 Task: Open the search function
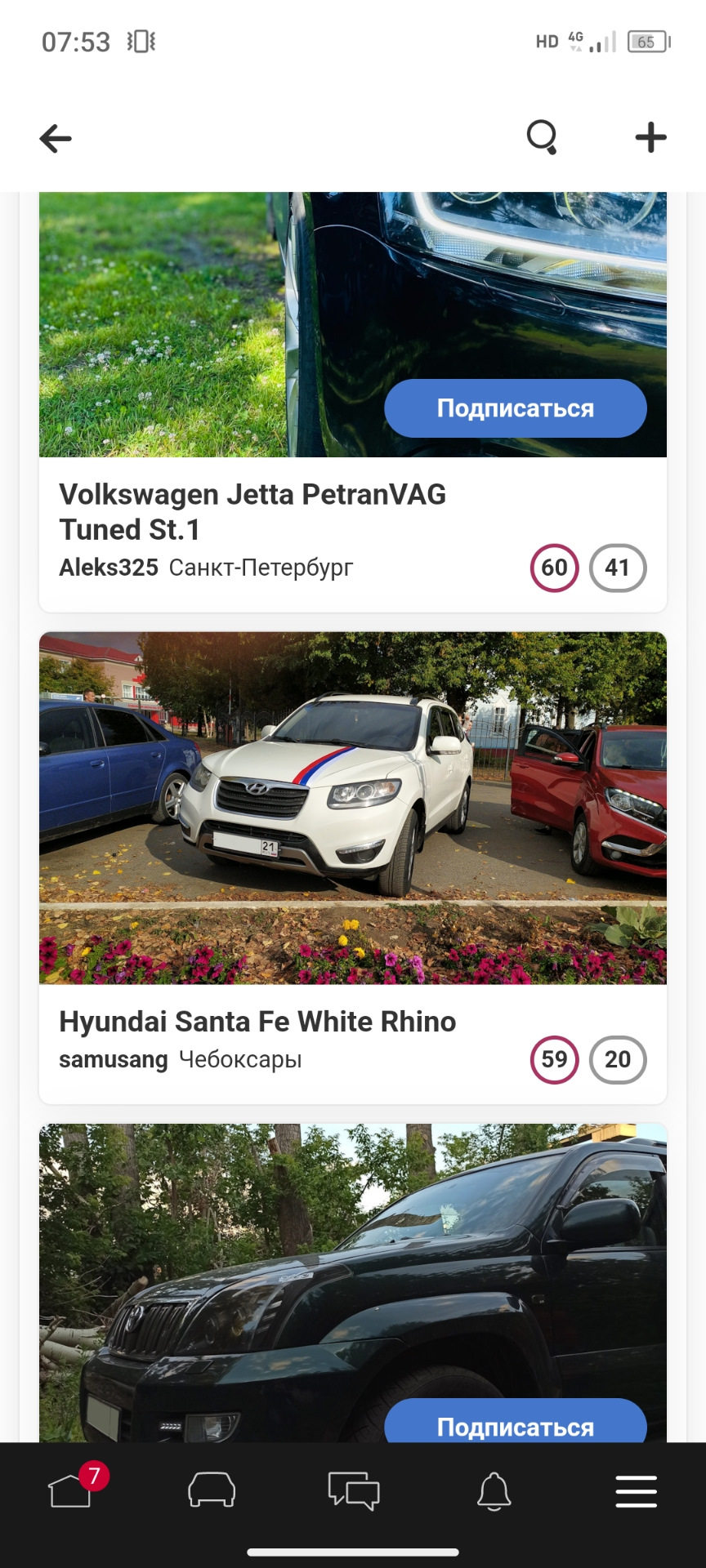542,137
